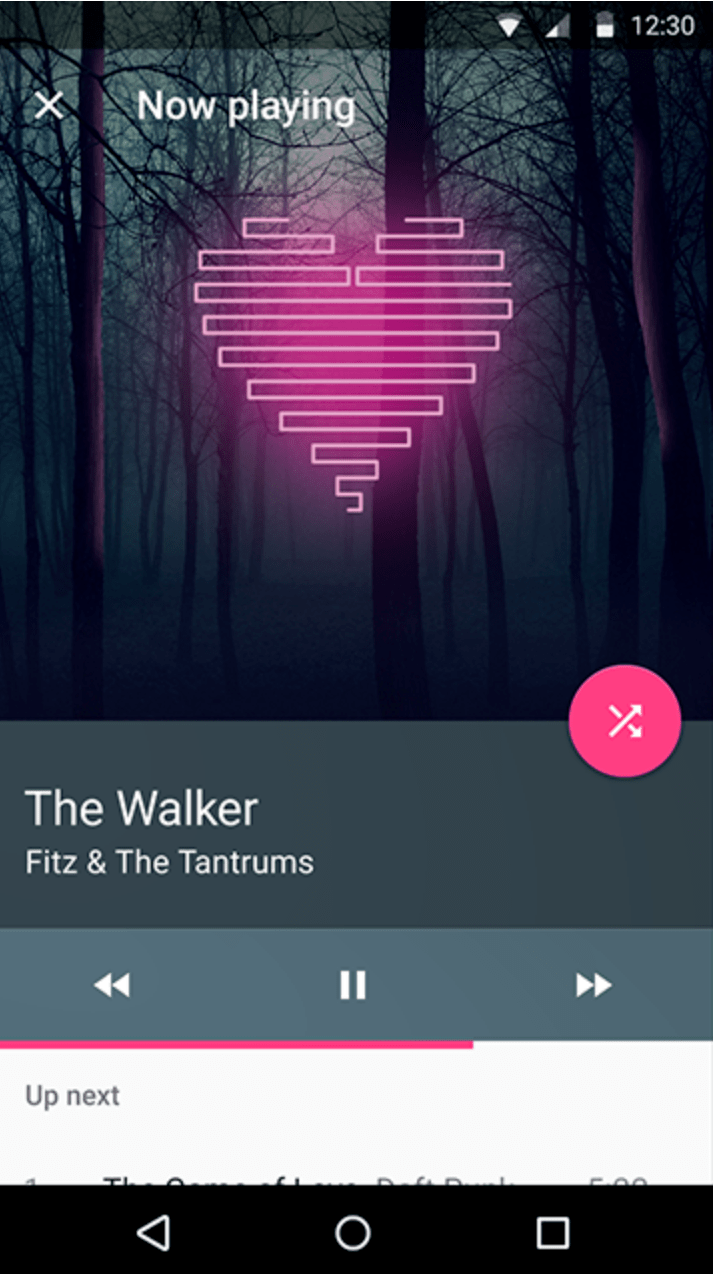Viewport: 716px width, 1274px height.
Task: Play The Game of Love from Up next
Action: tap(230, 1178)
